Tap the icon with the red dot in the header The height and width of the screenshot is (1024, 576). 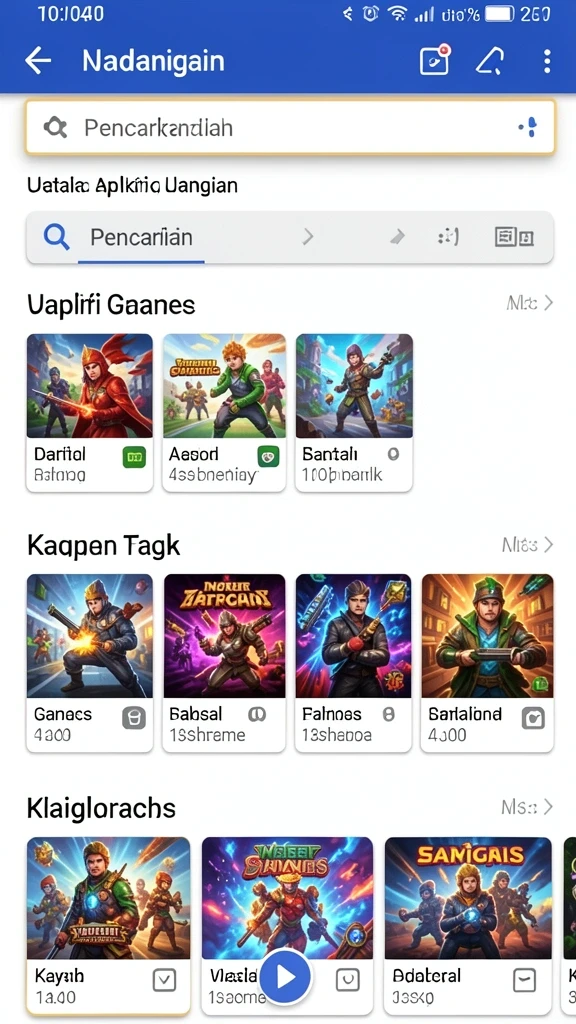[x=434, y=61]
